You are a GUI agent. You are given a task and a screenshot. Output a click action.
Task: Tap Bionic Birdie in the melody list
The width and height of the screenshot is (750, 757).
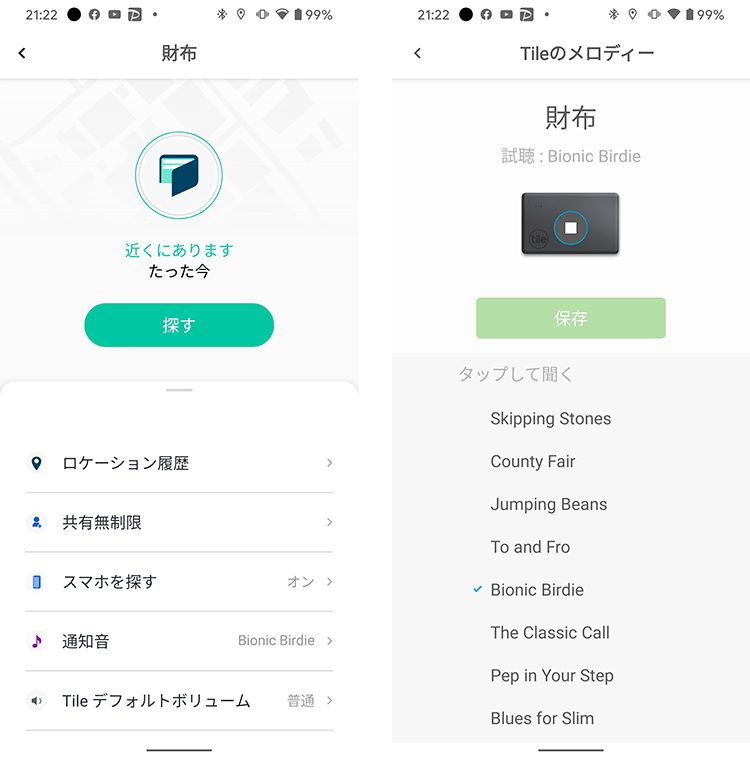(x=537, y=590)
